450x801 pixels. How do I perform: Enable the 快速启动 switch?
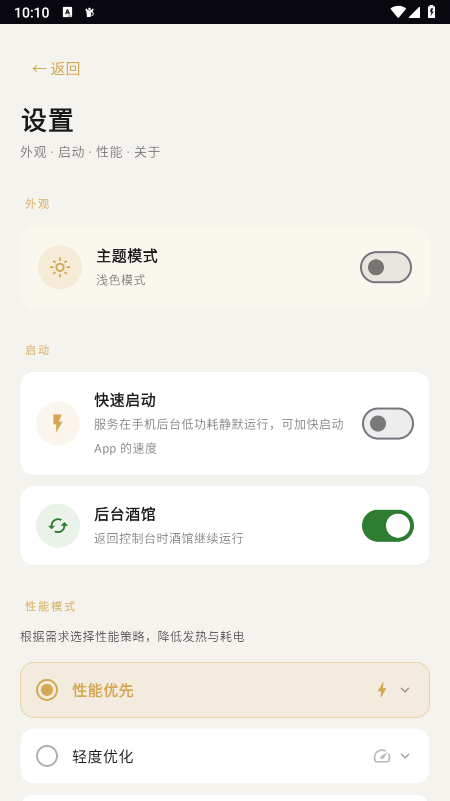[388, 423]
